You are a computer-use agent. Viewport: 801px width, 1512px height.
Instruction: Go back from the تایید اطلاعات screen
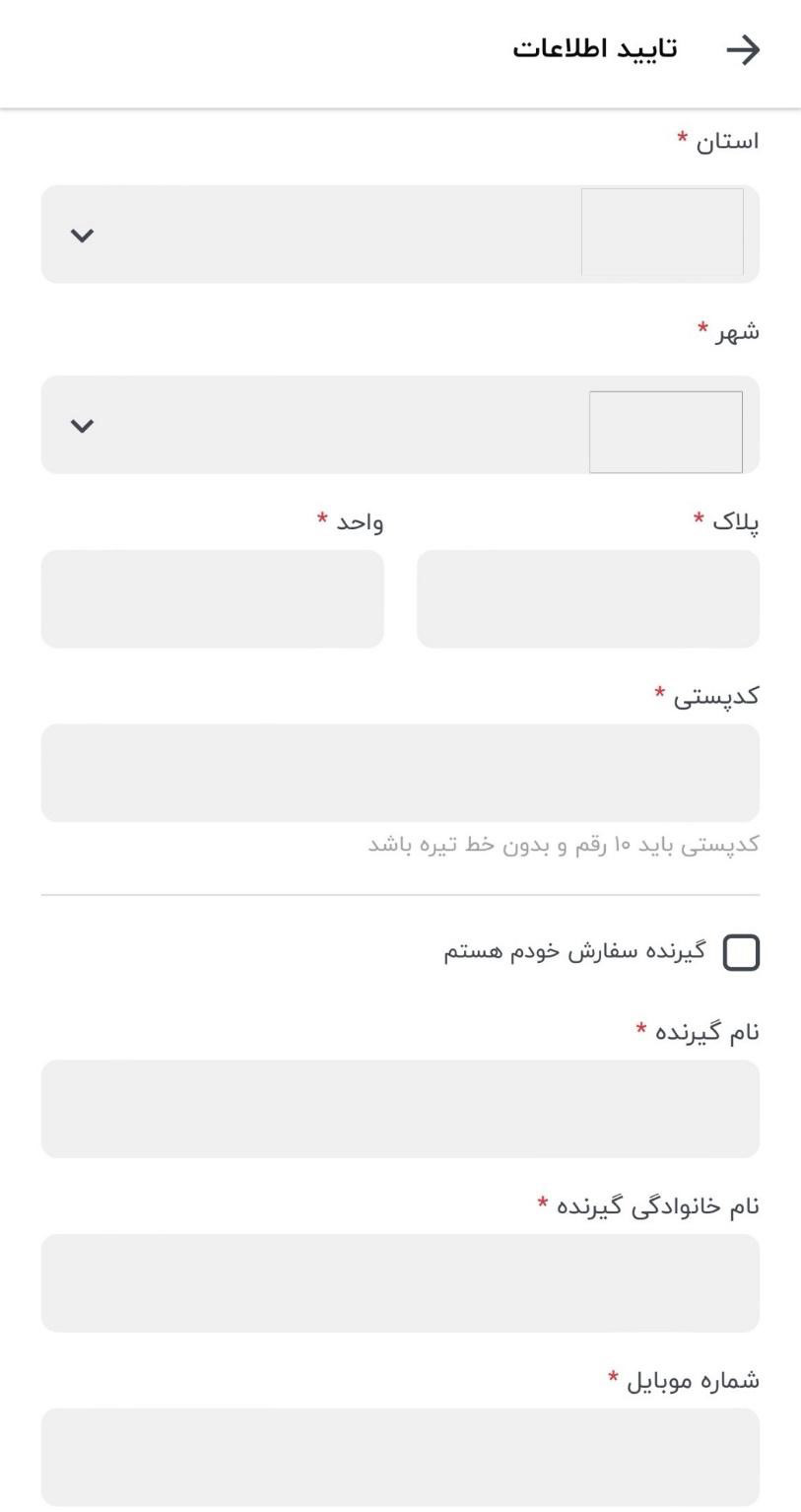[x=744, y=50]
